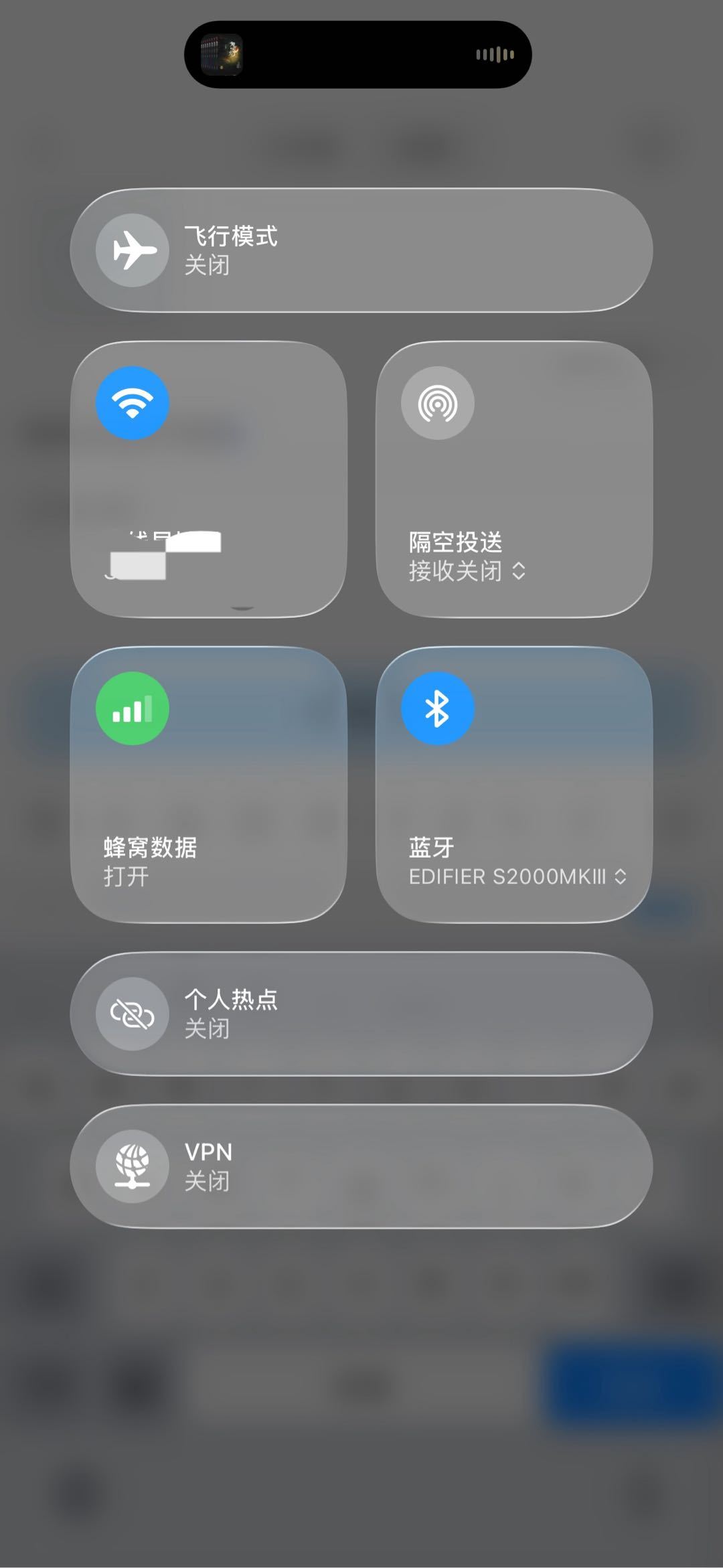Image resolution: width=723 pixels, height=1568 pixels.
Task: Disable cellular data (蜂窝数据)
Action: [x=133, y=708]
